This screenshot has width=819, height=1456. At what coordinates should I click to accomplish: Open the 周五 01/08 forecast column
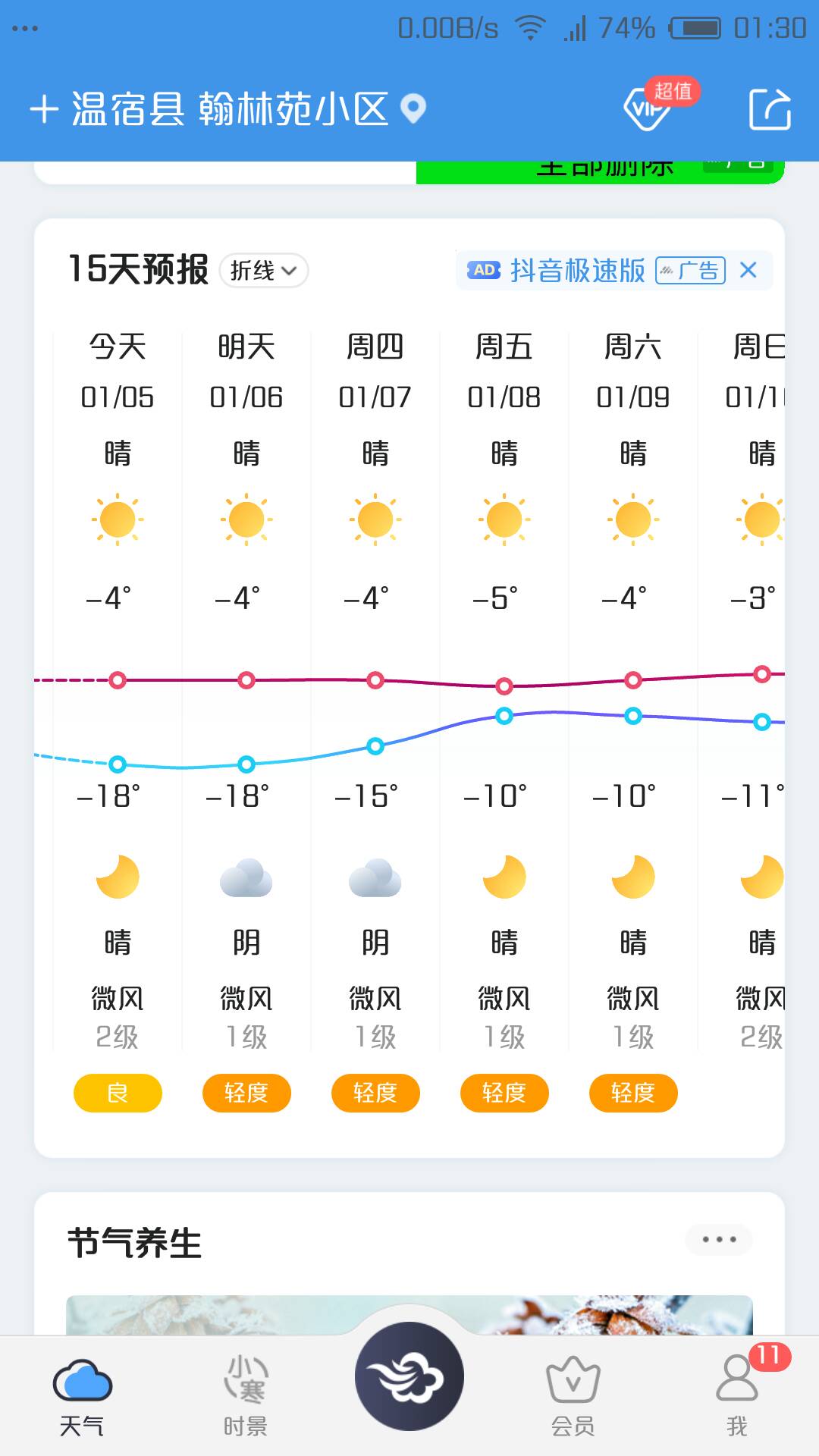point(504,690)
